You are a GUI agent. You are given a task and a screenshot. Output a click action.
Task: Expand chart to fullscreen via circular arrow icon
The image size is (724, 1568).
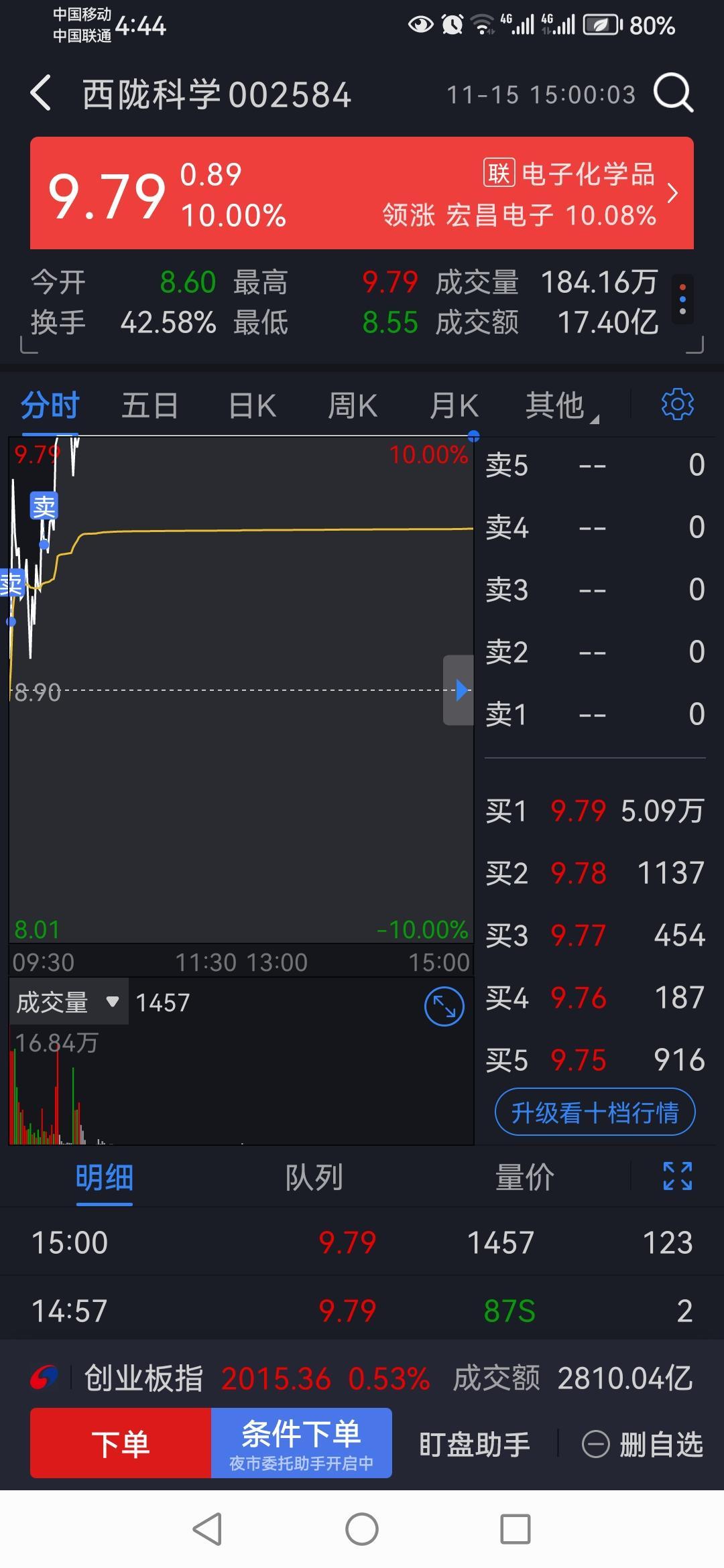pyautogui.click(x=444, y=1006)
